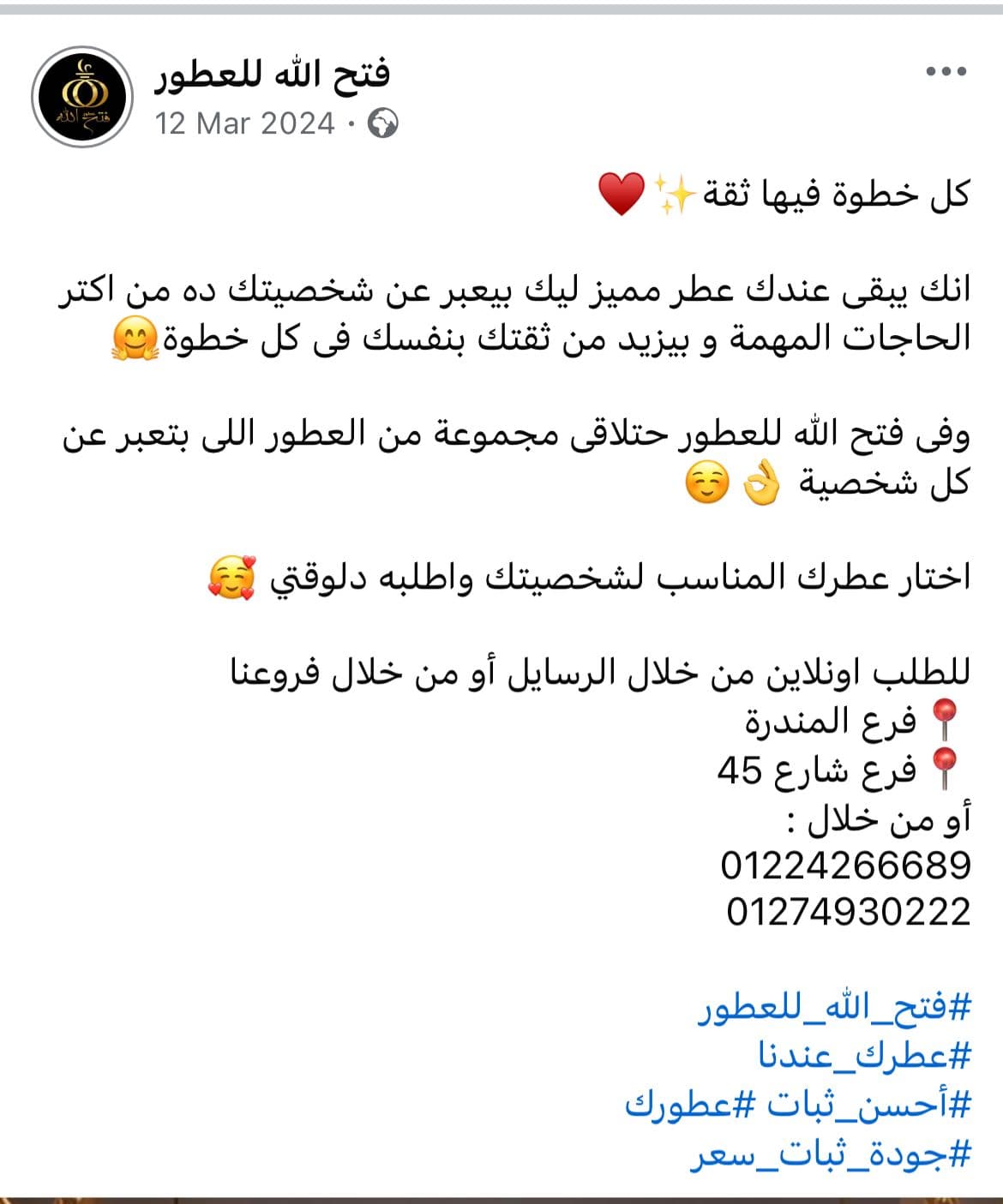1003x1204 pixels.
Task: Click the phone number 01224266689
Action: click(x=844, y=867)
